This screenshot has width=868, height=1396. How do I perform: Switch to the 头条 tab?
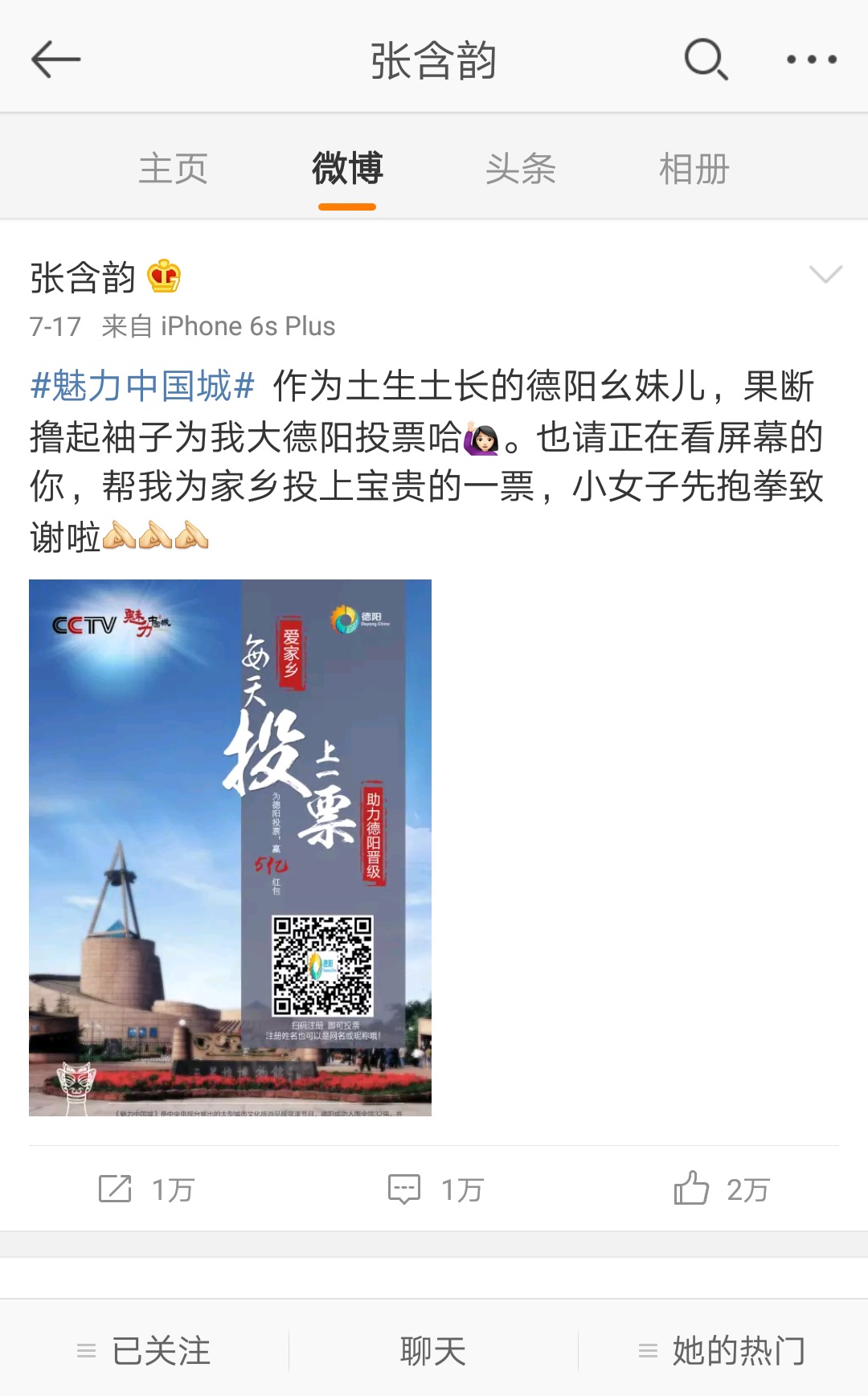coord(521,169)
